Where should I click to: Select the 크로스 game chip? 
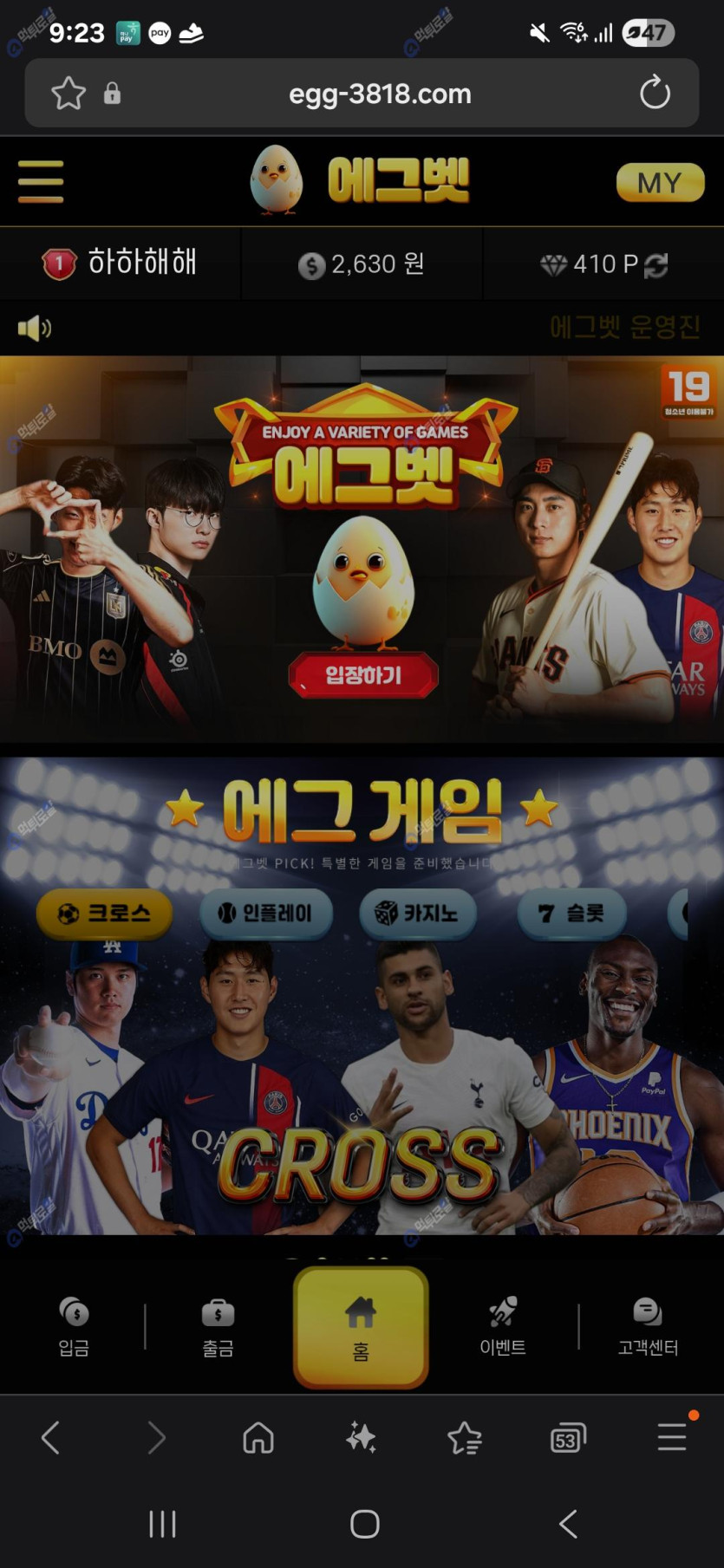(104, 913)
